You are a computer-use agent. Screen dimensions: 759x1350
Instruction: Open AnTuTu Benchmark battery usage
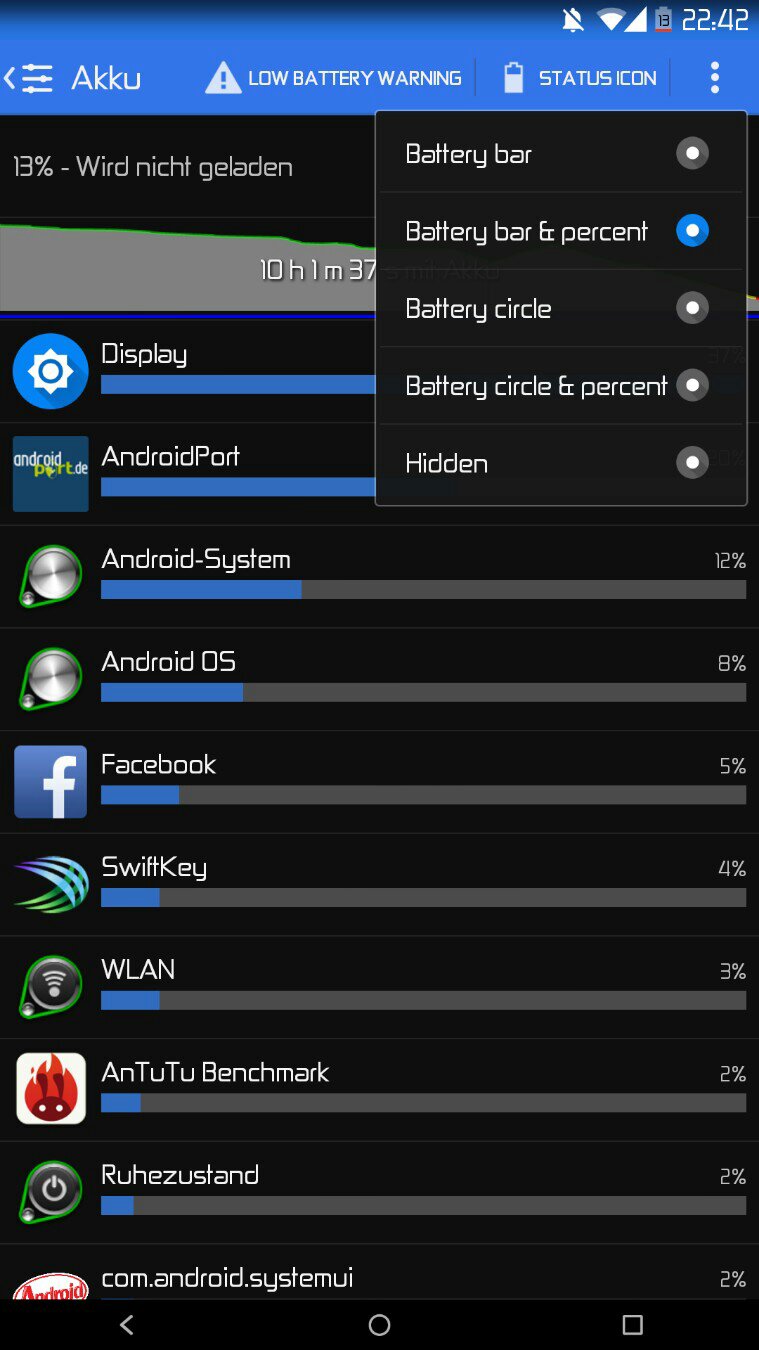pos(380,1089)
